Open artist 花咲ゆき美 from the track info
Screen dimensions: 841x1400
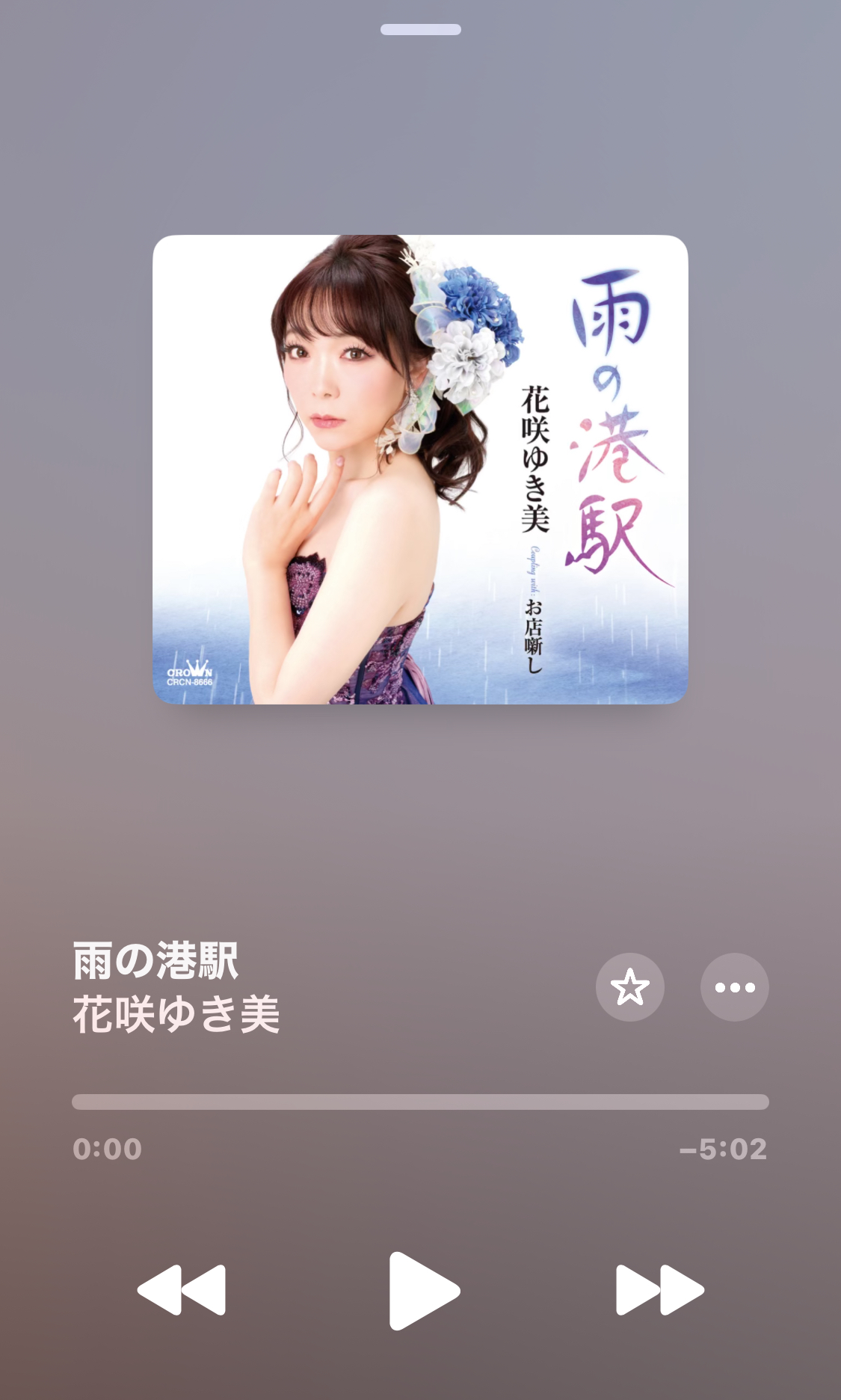click(176, 1015)
